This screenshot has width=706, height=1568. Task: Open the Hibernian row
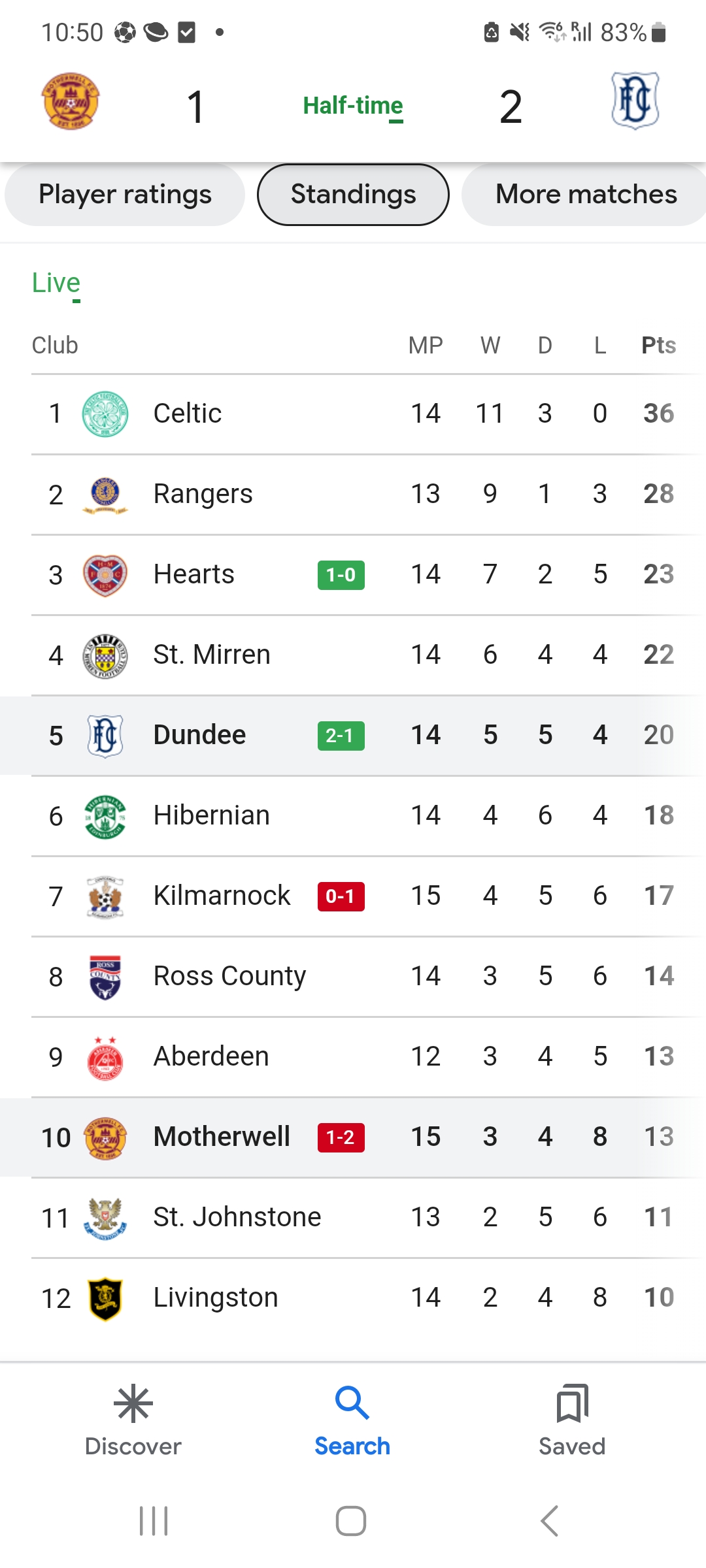[x=353, y=815]
